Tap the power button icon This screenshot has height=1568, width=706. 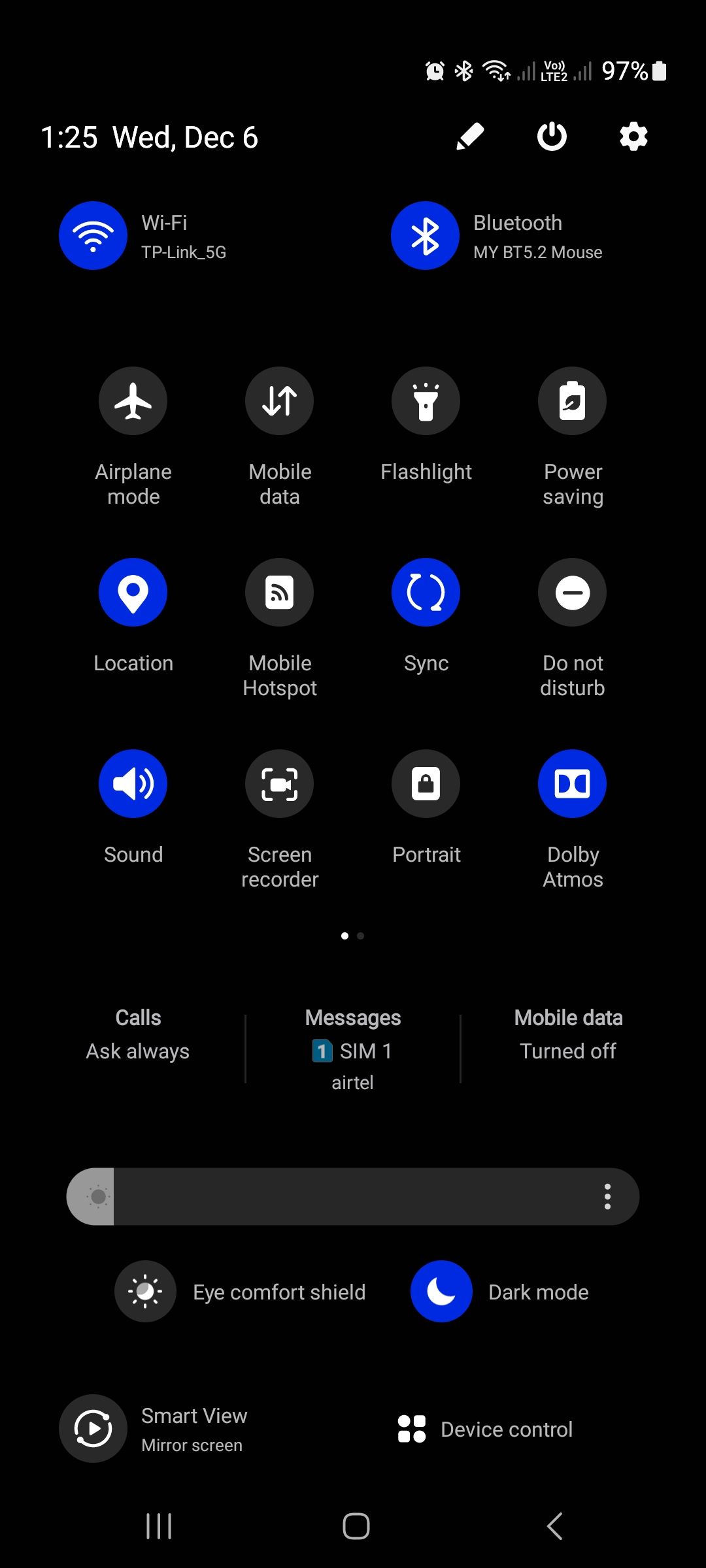coord(551,137)
